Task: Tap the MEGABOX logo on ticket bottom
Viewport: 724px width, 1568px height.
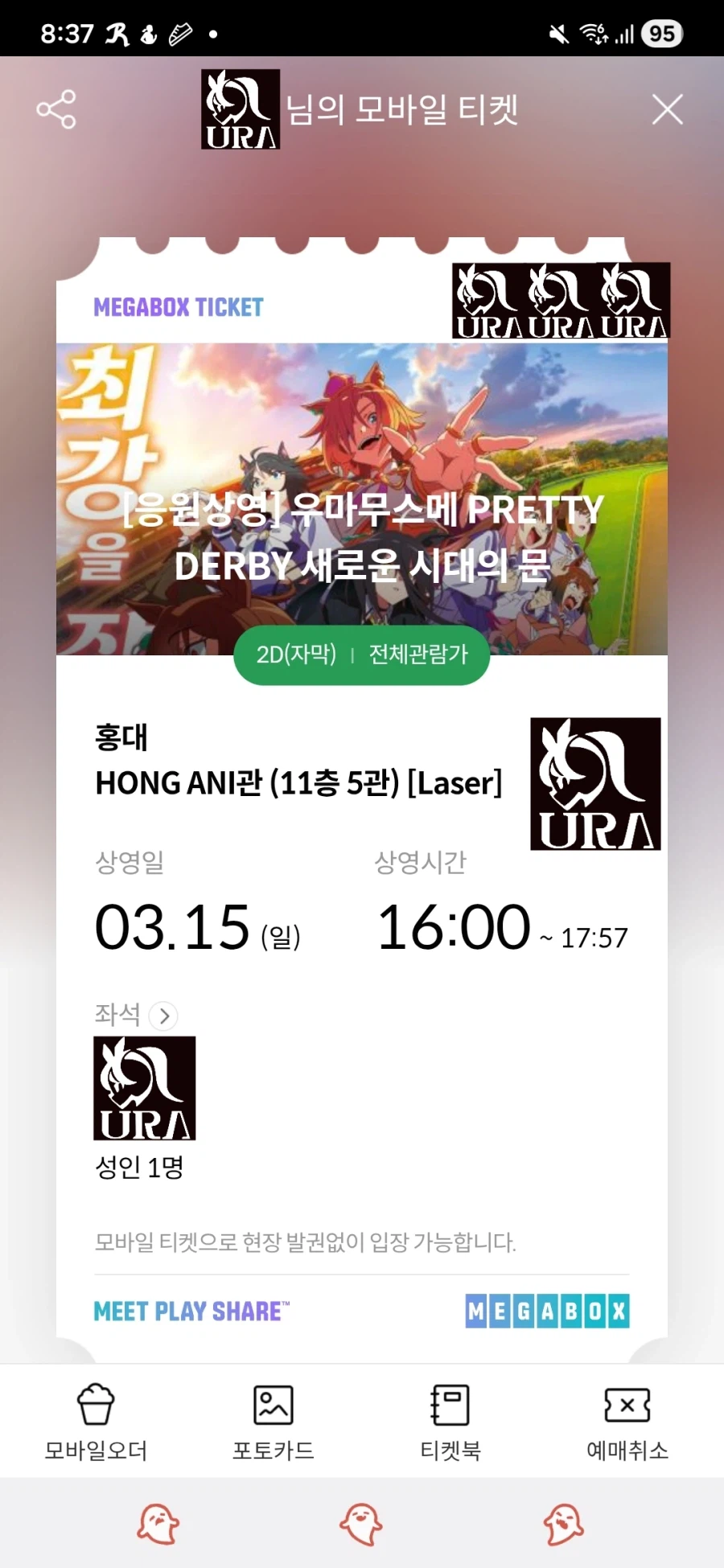Action: pyautogui.click(x=548, y=1311)
